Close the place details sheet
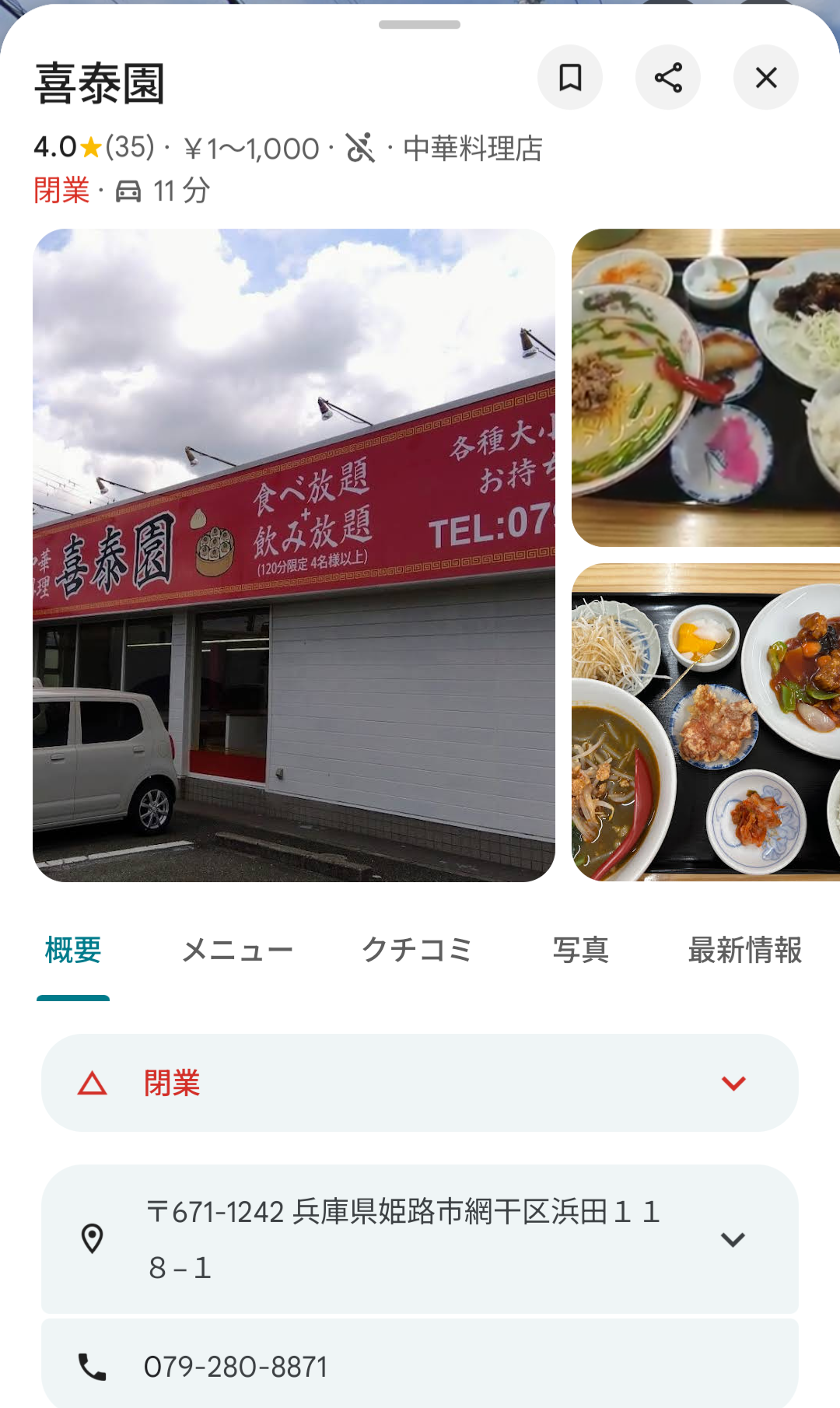This screenshot has width=840, height=1408. (766, 78)
